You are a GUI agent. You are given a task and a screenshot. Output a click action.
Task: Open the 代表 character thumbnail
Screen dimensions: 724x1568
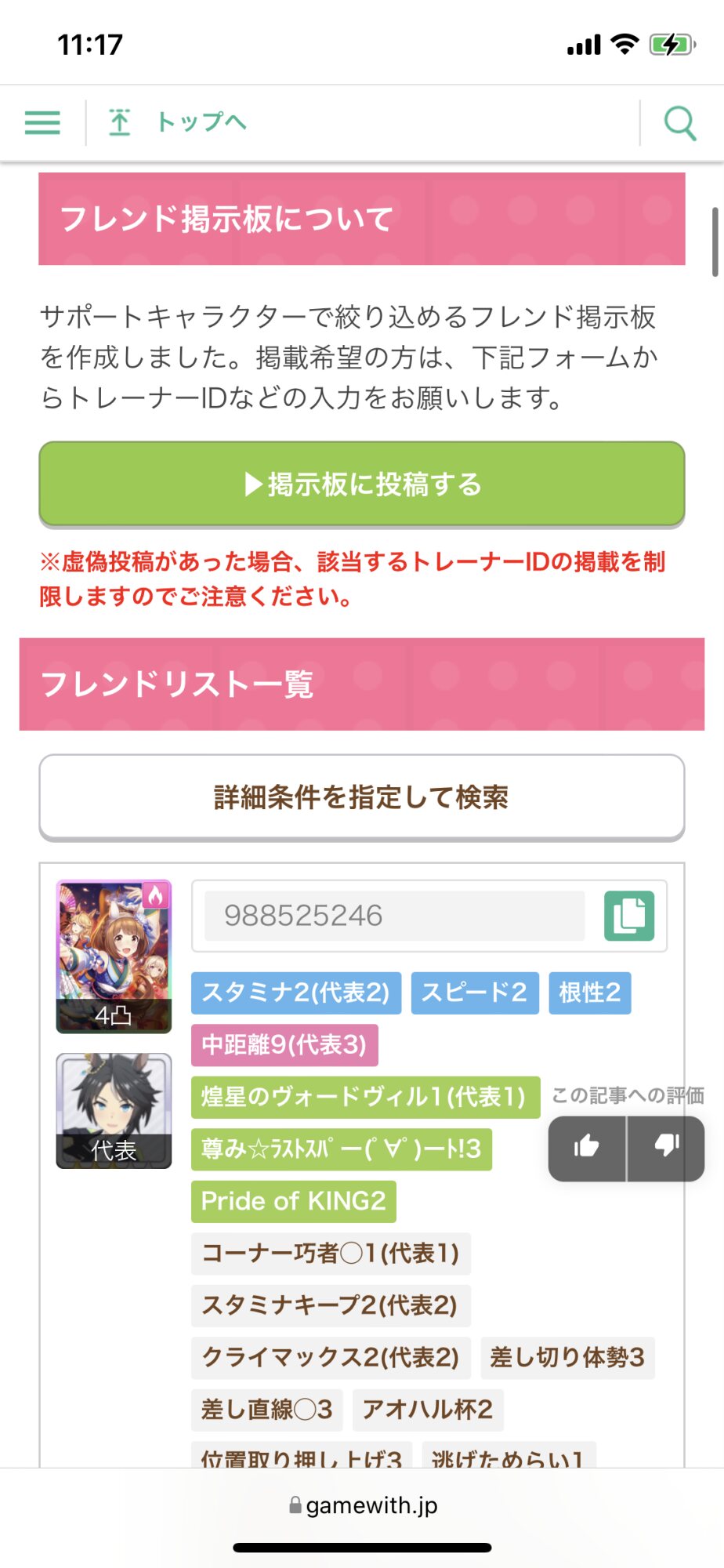point(114,1110)
